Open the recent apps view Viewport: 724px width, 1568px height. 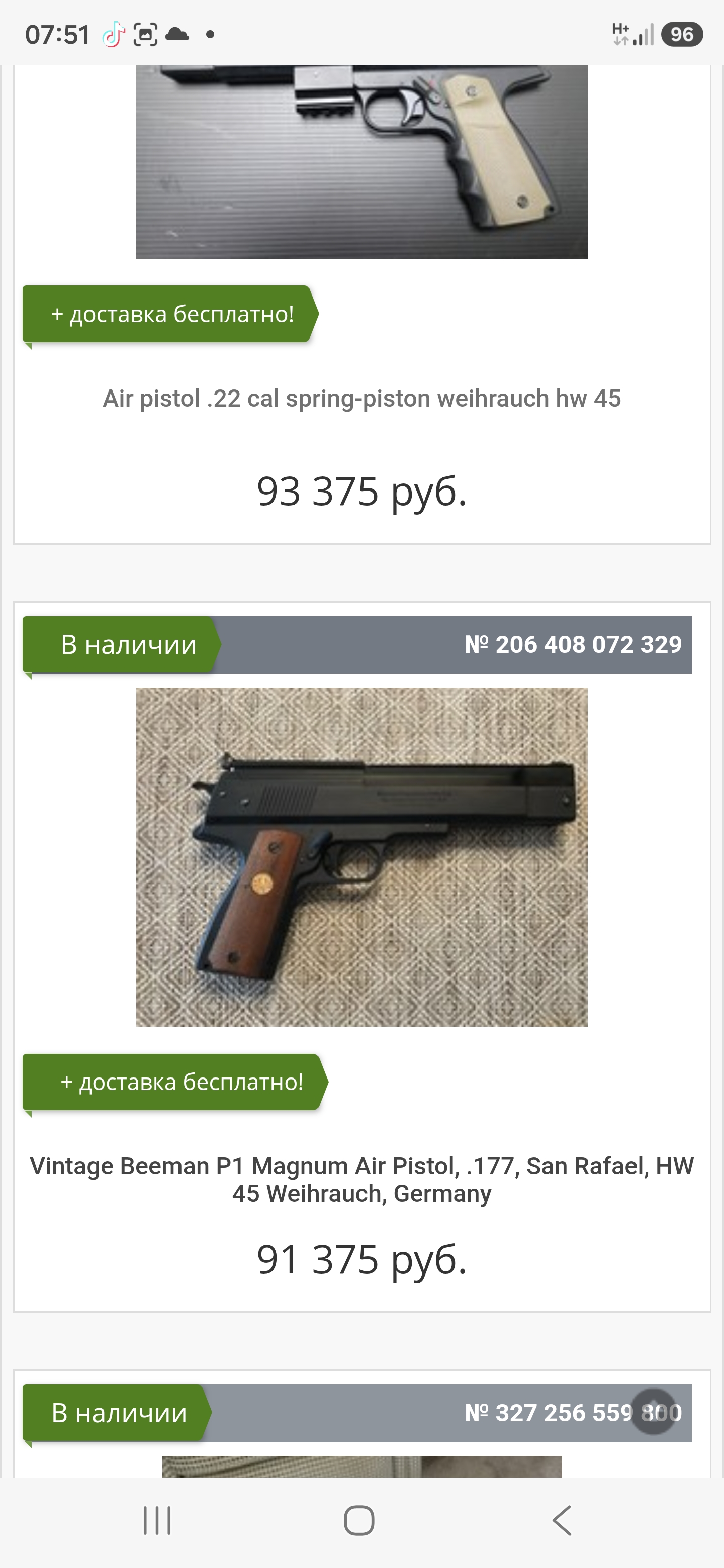click(x=157, y=1521)
